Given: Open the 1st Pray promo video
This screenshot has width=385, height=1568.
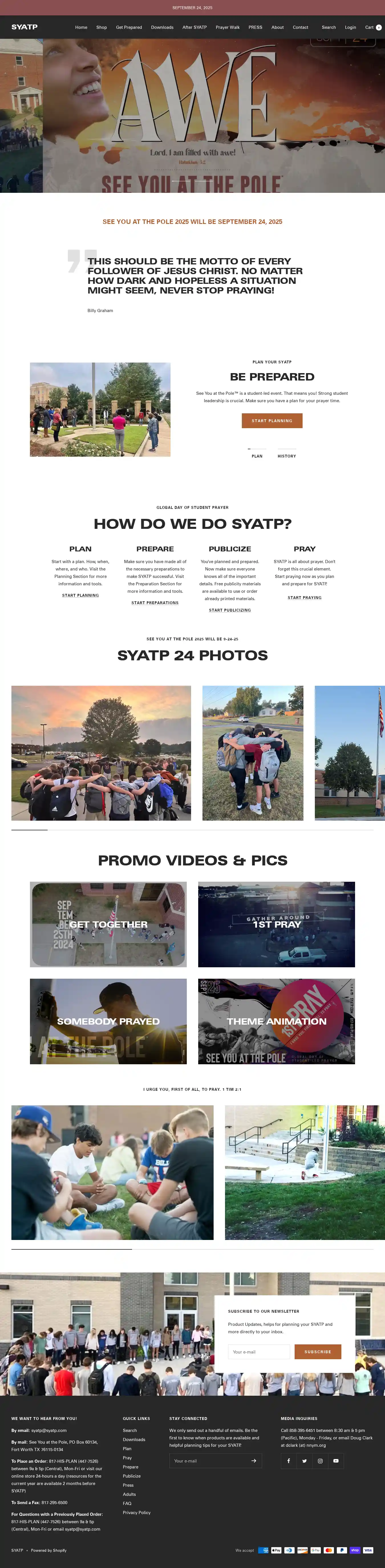Looking at the screenshot, I should pyautogui.click(x=277, y=924).
